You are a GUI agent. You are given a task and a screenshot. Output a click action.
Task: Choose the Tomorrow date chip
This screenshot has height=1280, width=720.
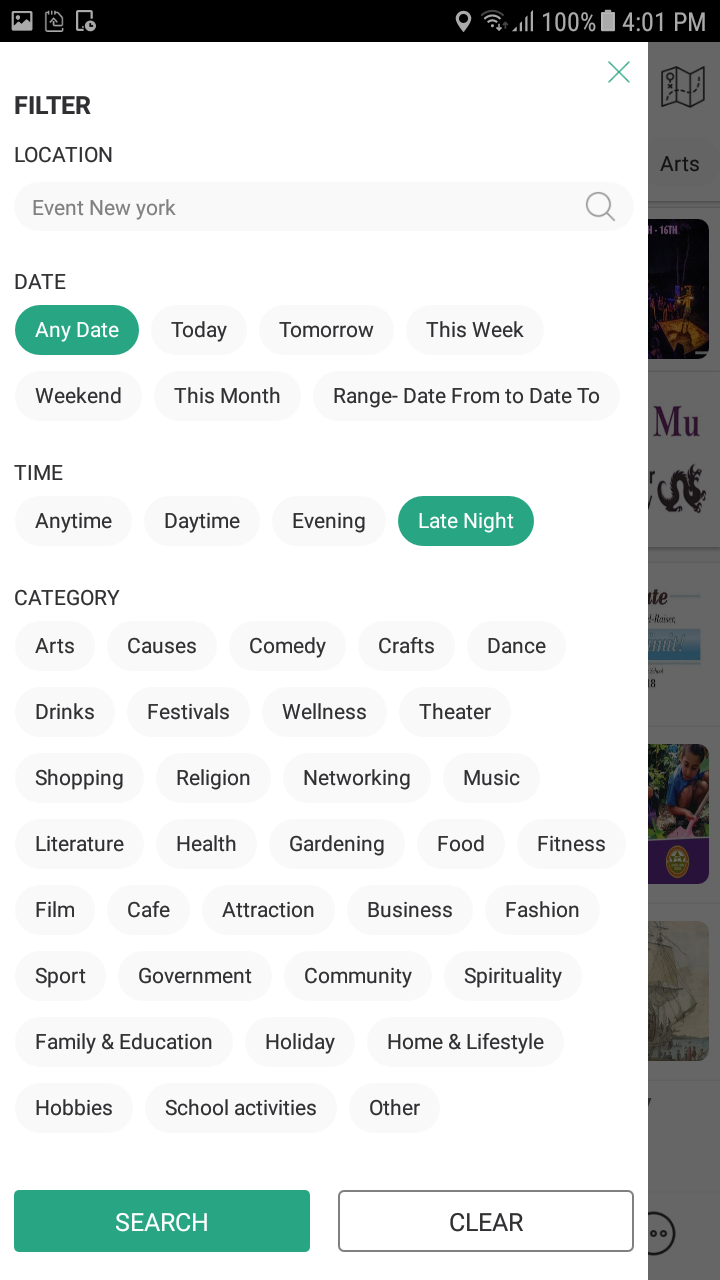pyautogui.click(x=326, y=330)
